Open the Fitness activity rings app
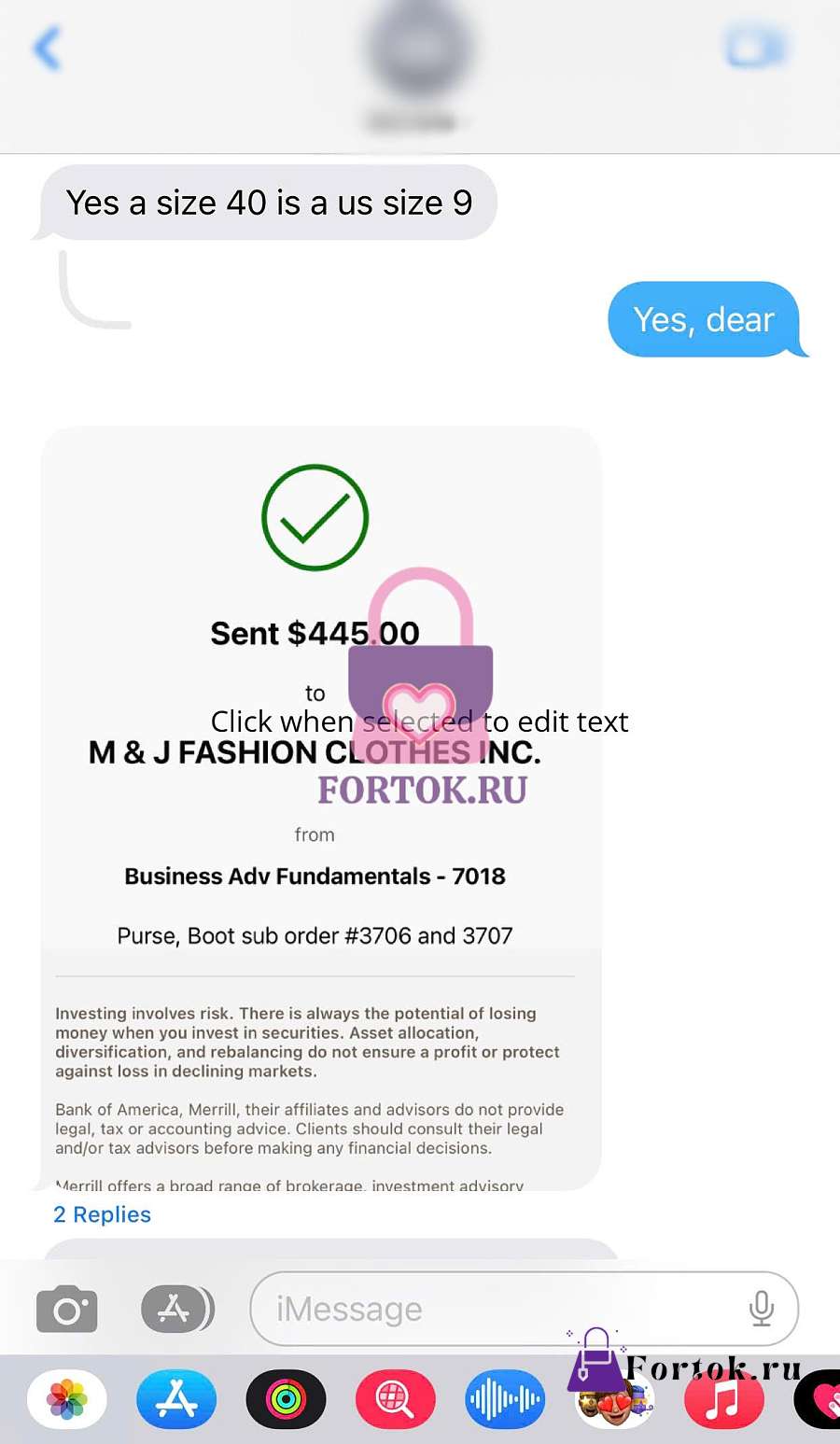 (286, 1399)
